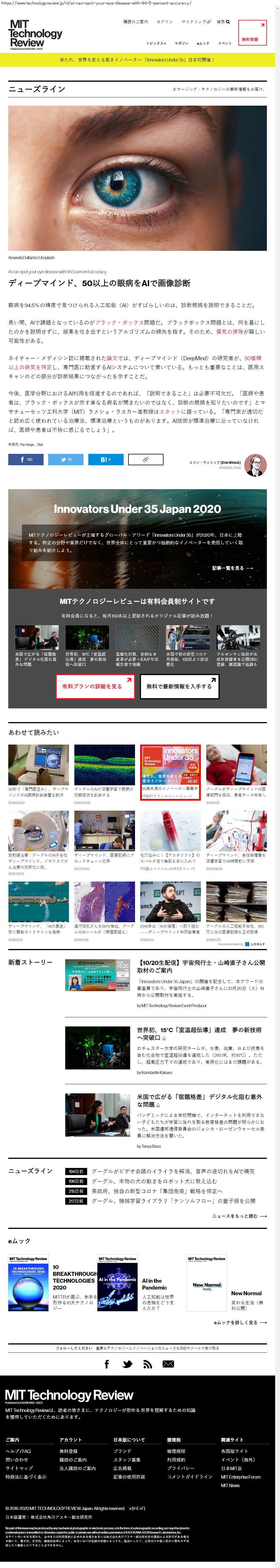Screen dimensions: 280x1568
Task: Open the 英政府 集団免疫 news headline
Action: tap(156, 1191)
